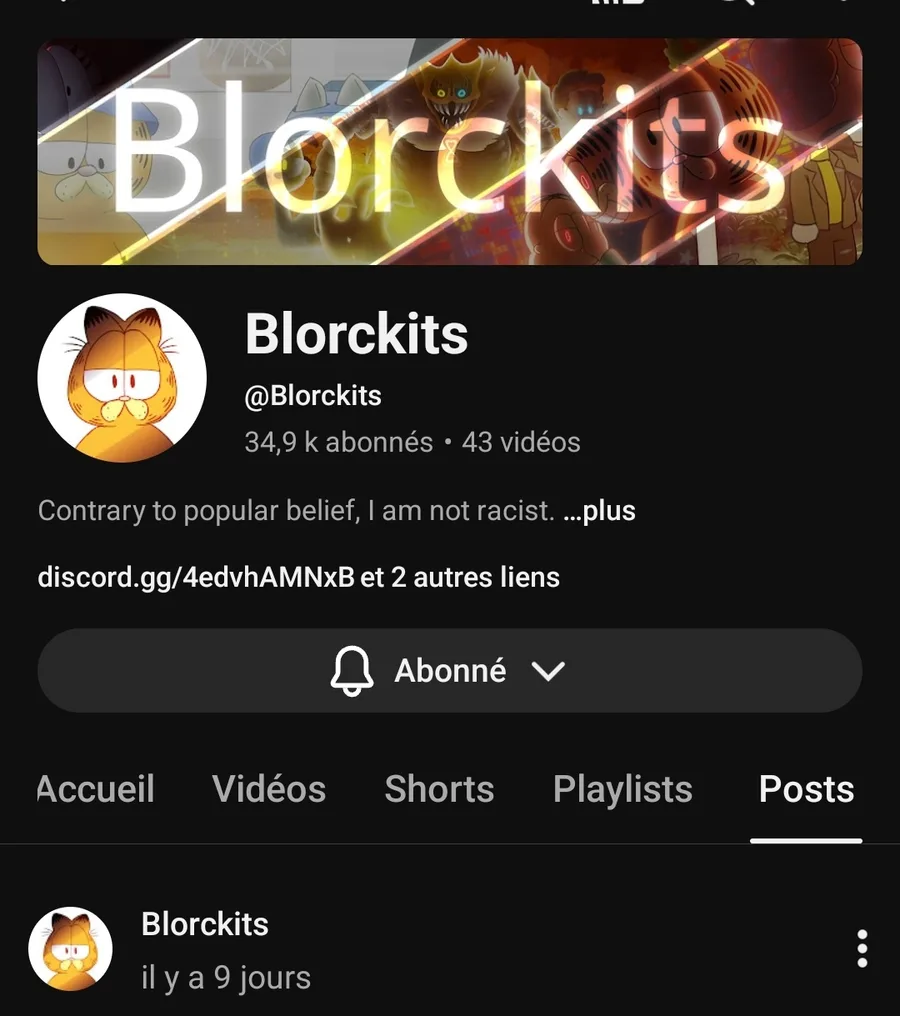
Task: Tap the Blorckits avatar on the post
Action: tap(70, 949)
